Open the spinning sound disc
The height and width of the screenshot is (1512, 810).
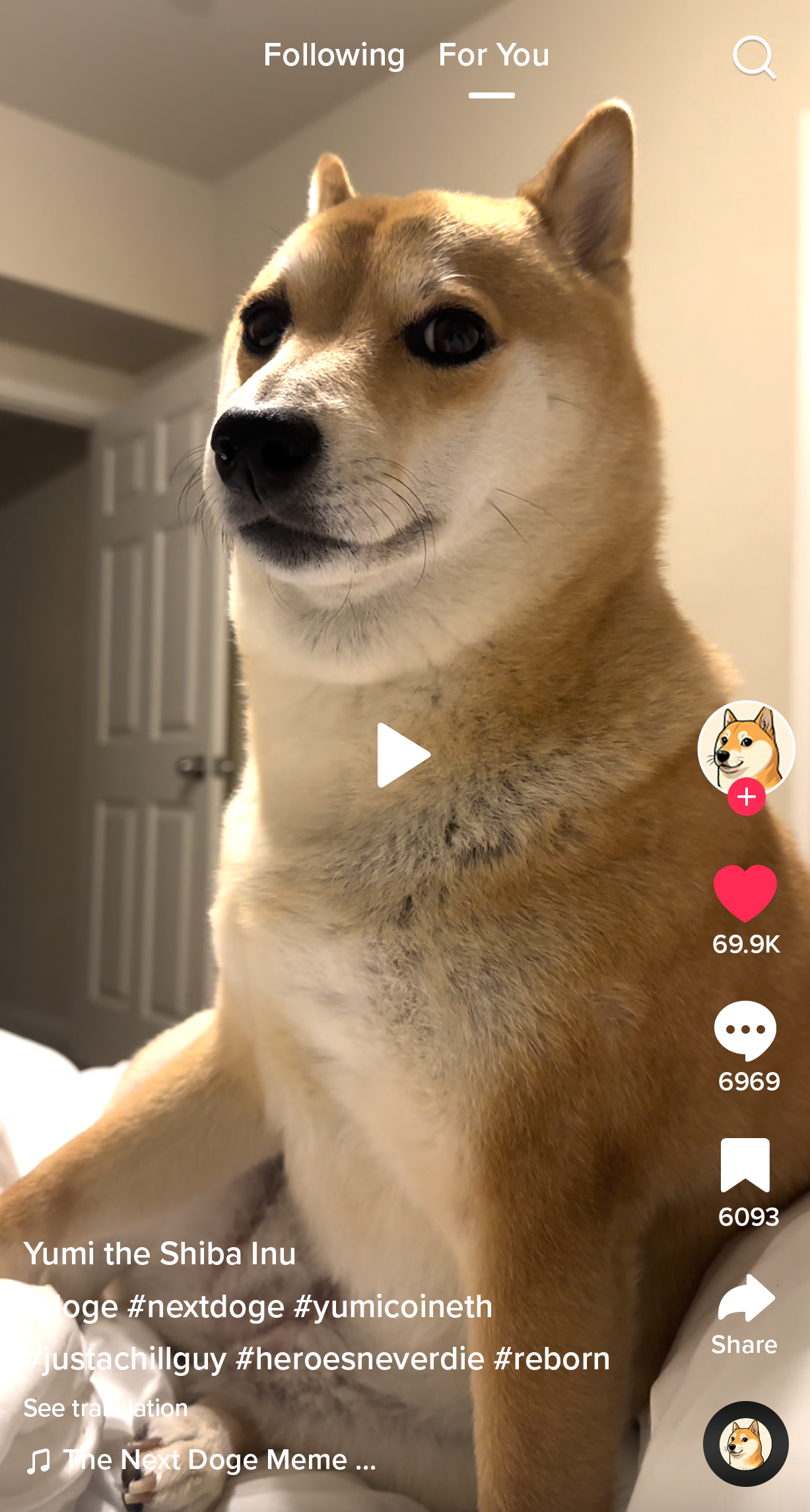[746, 1444]
